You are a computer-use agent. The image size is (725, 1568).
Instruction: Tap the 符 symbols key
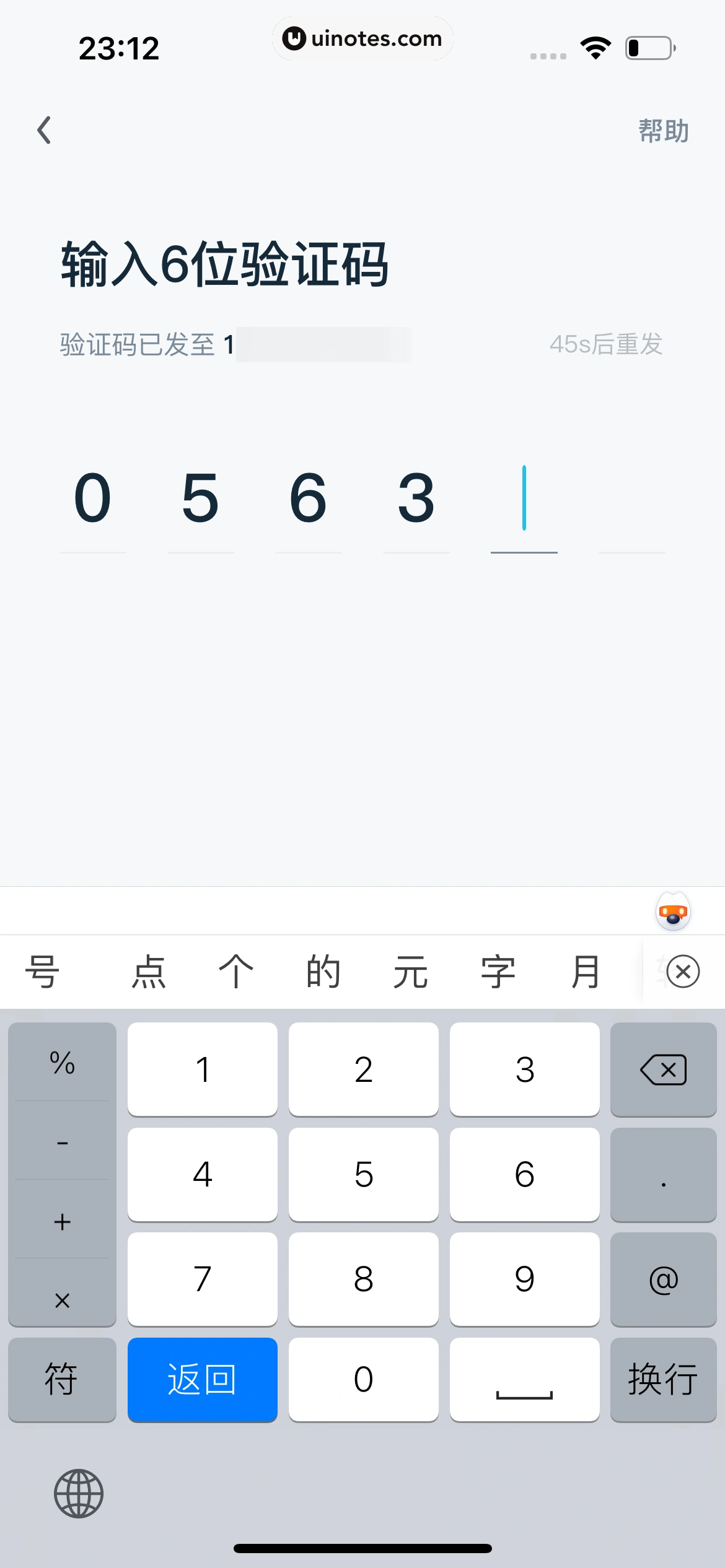(62, 1380)
